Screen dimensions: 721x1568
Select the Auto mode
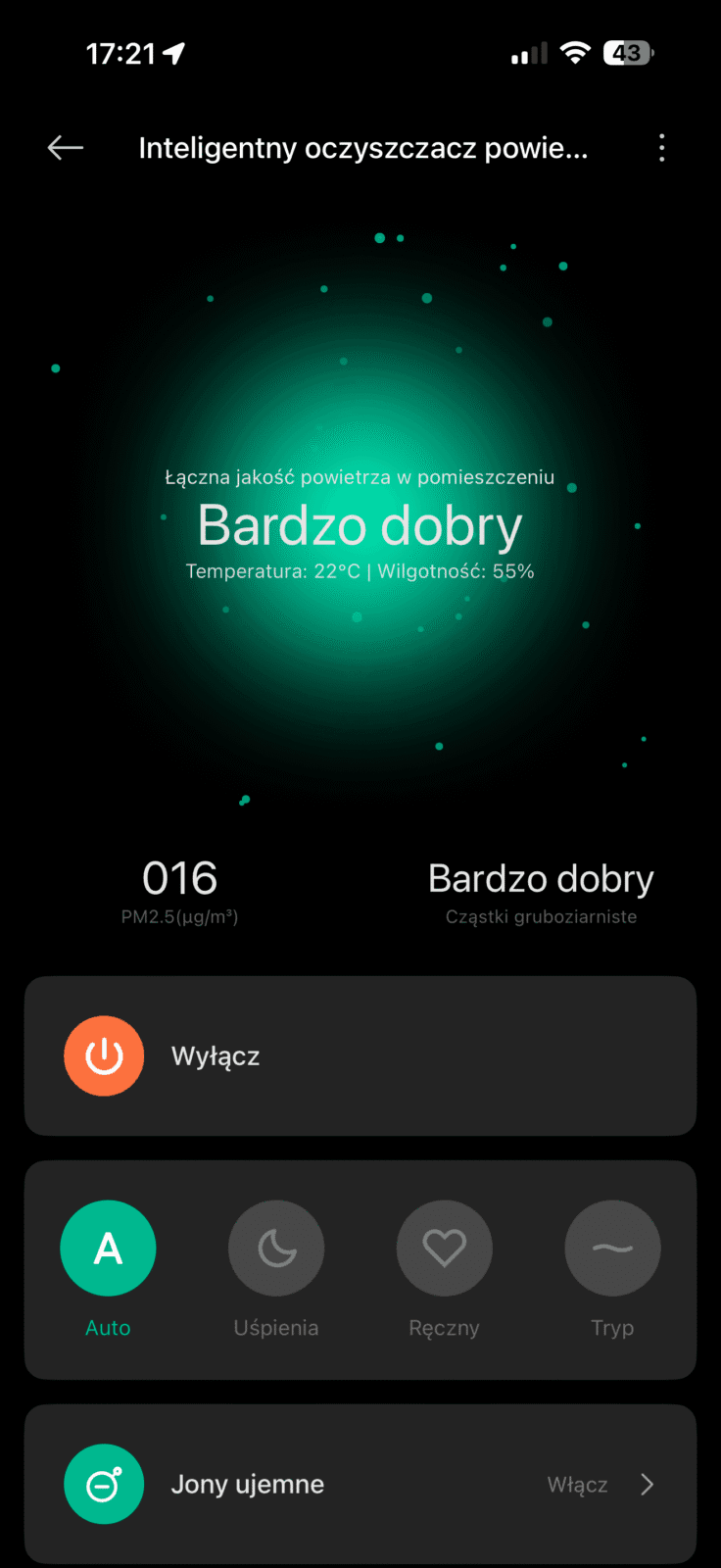(108, 1249)
